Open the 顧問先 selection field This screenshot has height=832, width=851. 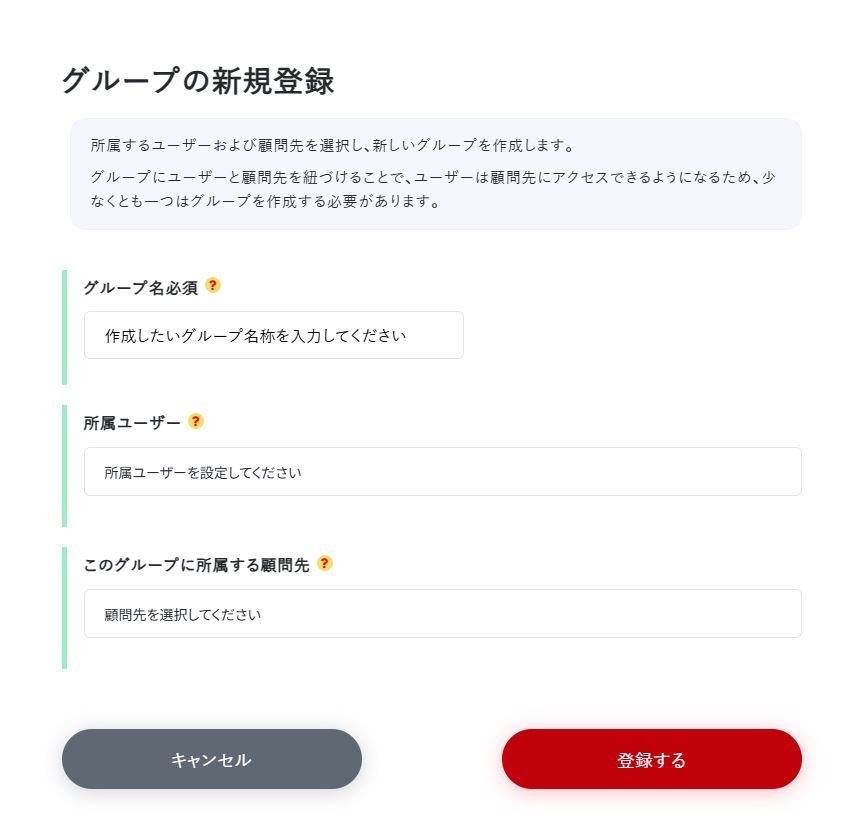coord(442,613)
